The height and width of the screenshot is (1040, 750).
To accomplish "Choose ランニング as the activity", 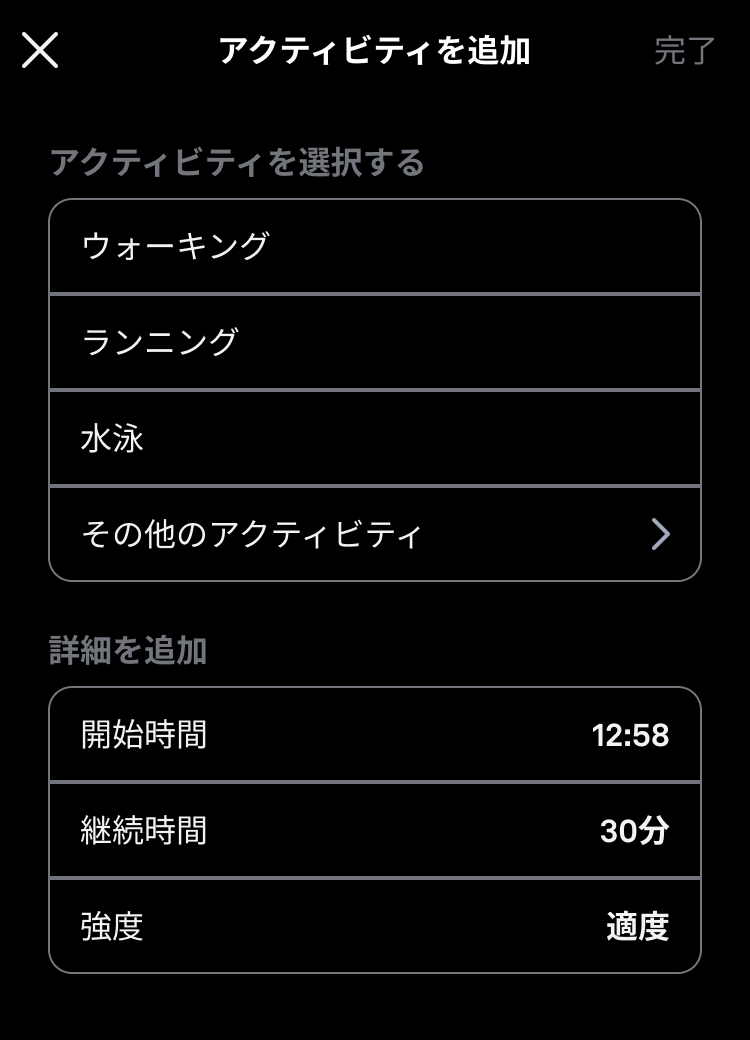I will click(x=374, y=342).
